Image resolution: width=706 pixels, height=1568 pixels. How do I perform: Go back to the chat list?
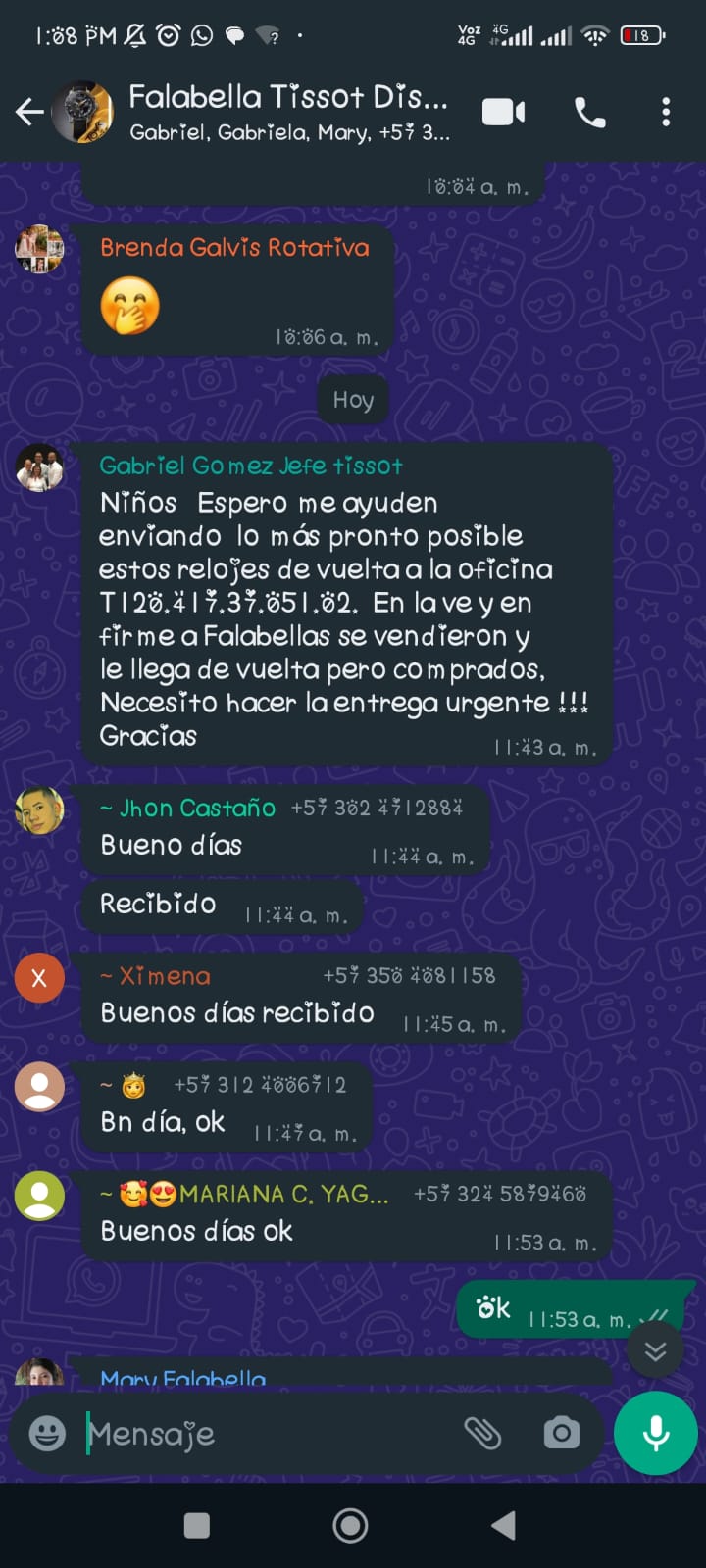(x=29, y=112)
